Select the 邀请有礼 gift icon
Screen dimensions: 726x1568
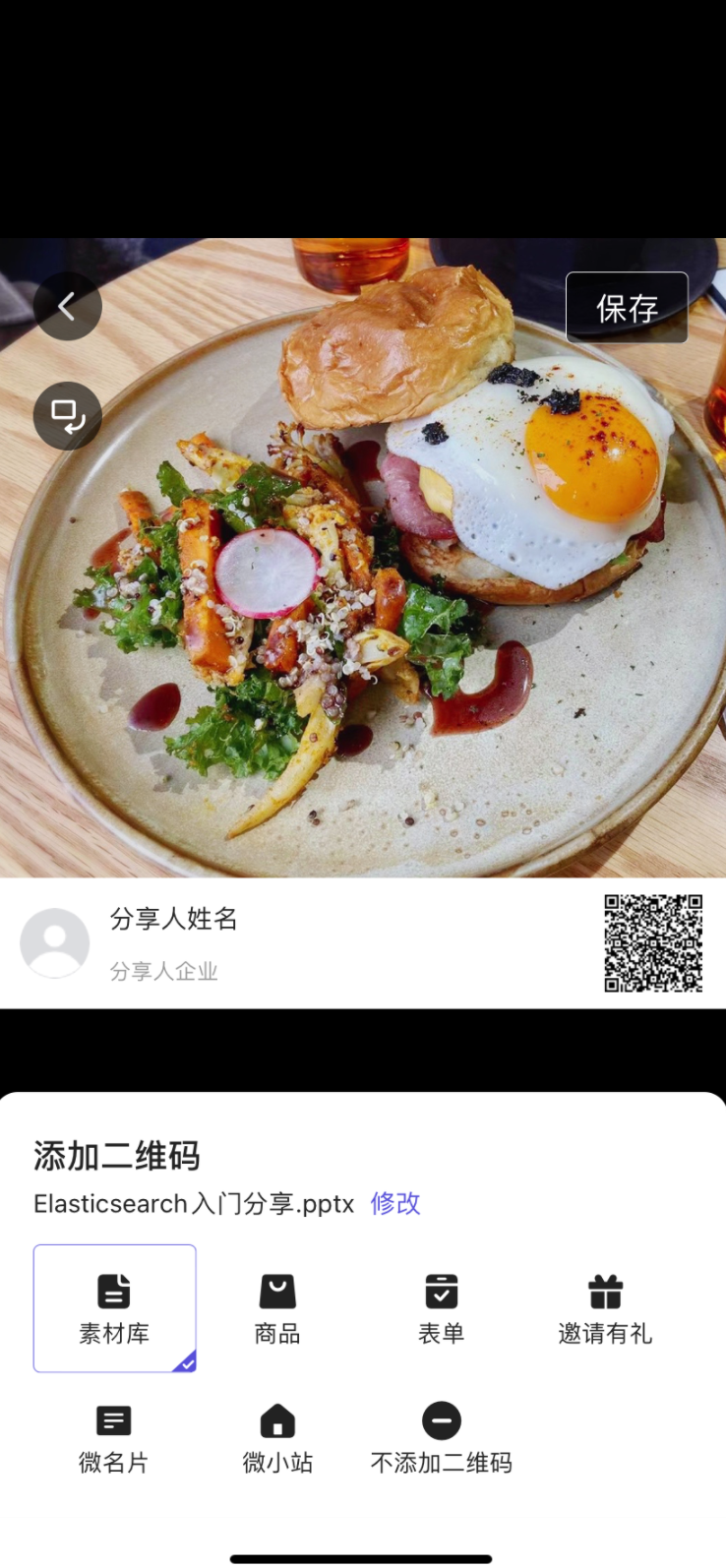(604, 1290)
